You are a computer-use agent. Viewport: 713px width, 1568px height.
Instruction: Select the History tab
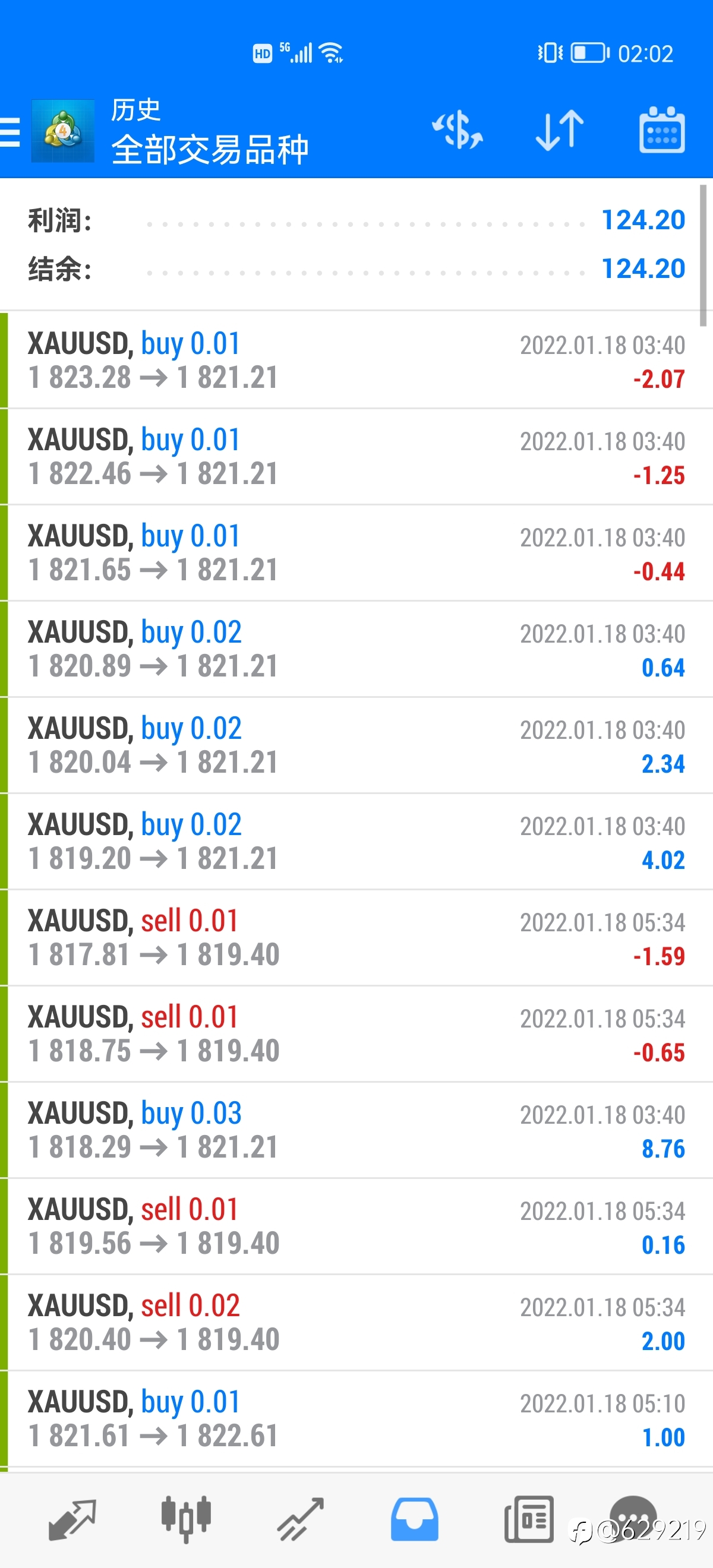pyautogui.click(x=415, y=1520)
